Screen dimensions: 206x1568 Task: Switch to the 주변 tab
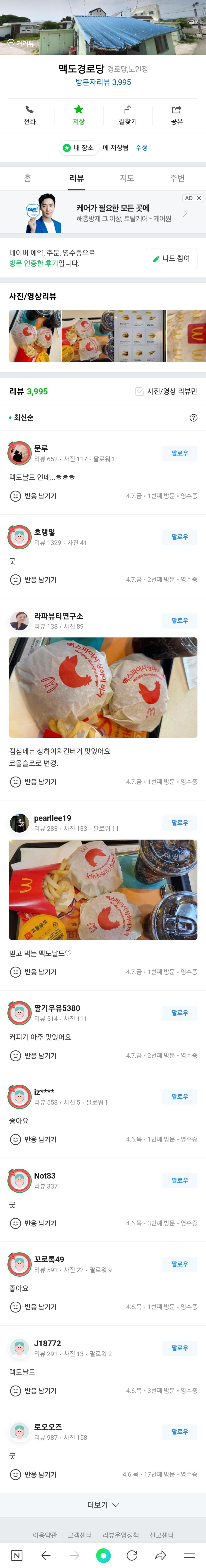pos(177,178)
